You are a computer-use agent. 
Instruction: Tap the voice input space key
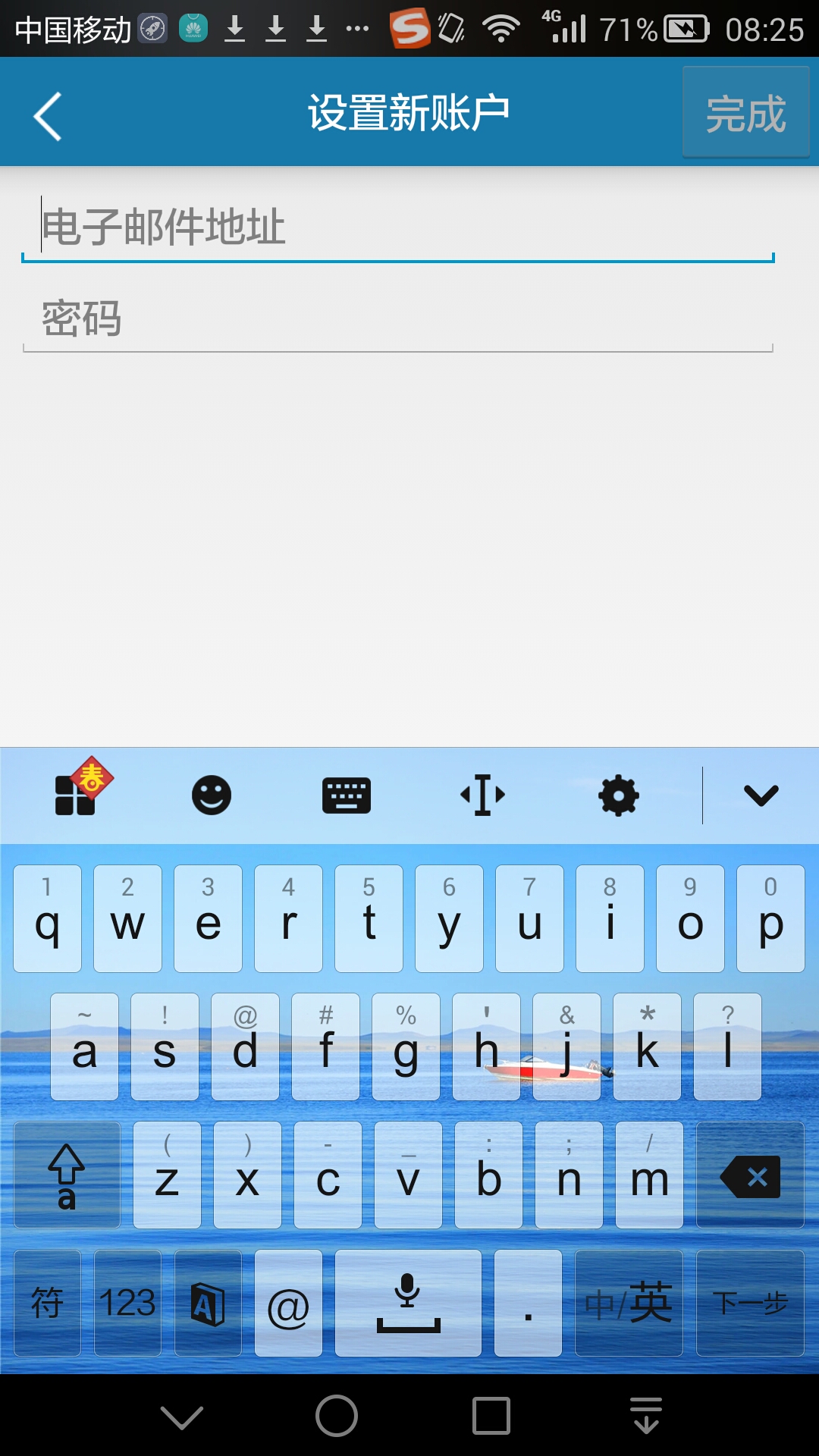pyautogui.click(x=408, y=1304)
